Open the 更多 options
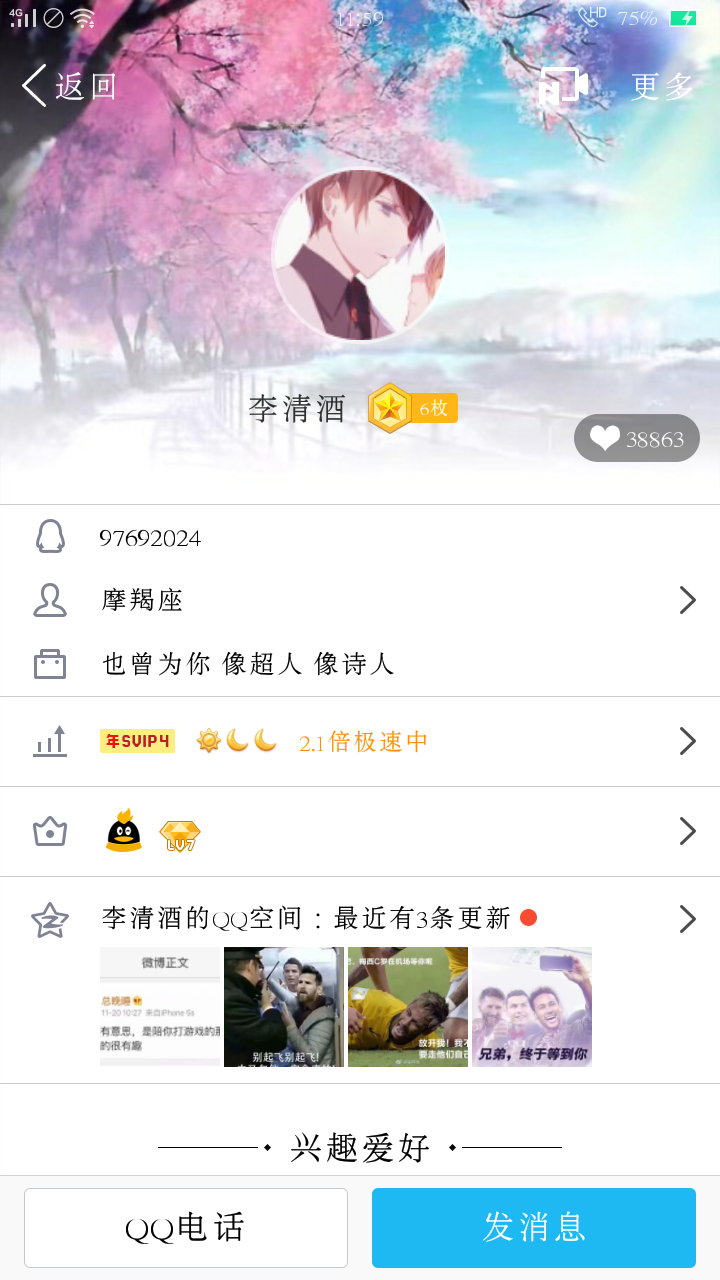 pos(662,87)
